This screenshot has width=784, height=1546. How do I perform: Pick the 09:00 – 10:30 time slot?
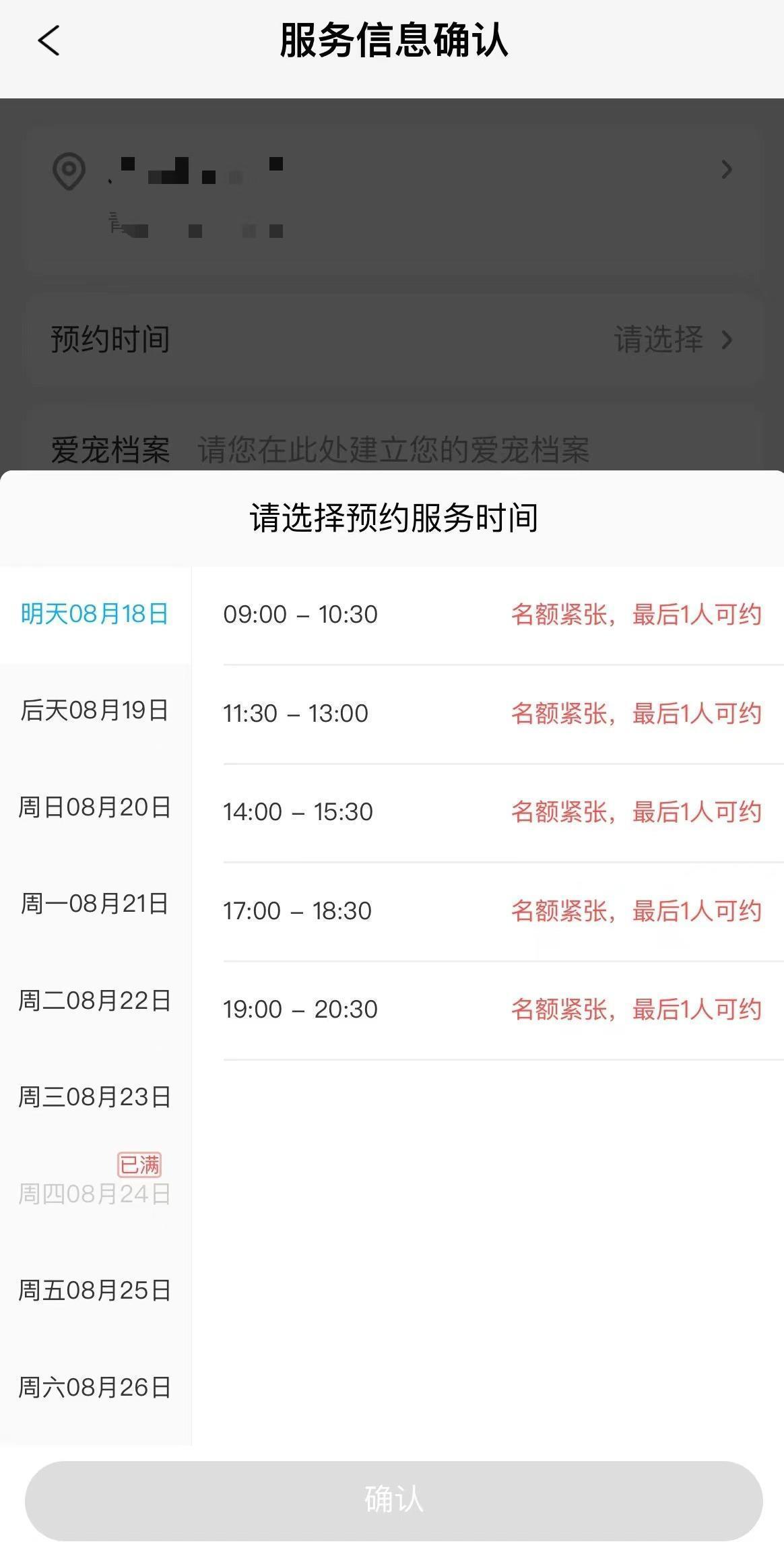tap(492, 615)
